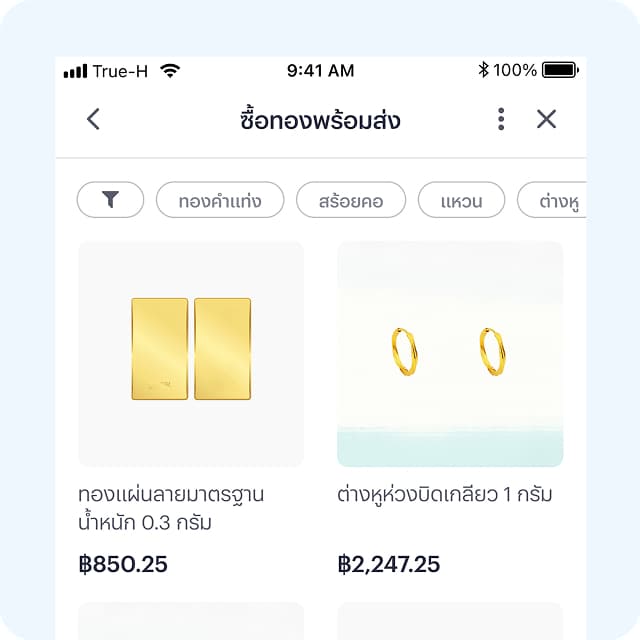The image size is (640, 640).
Task: Open the filter funnel chip
Action: (110, 200)
